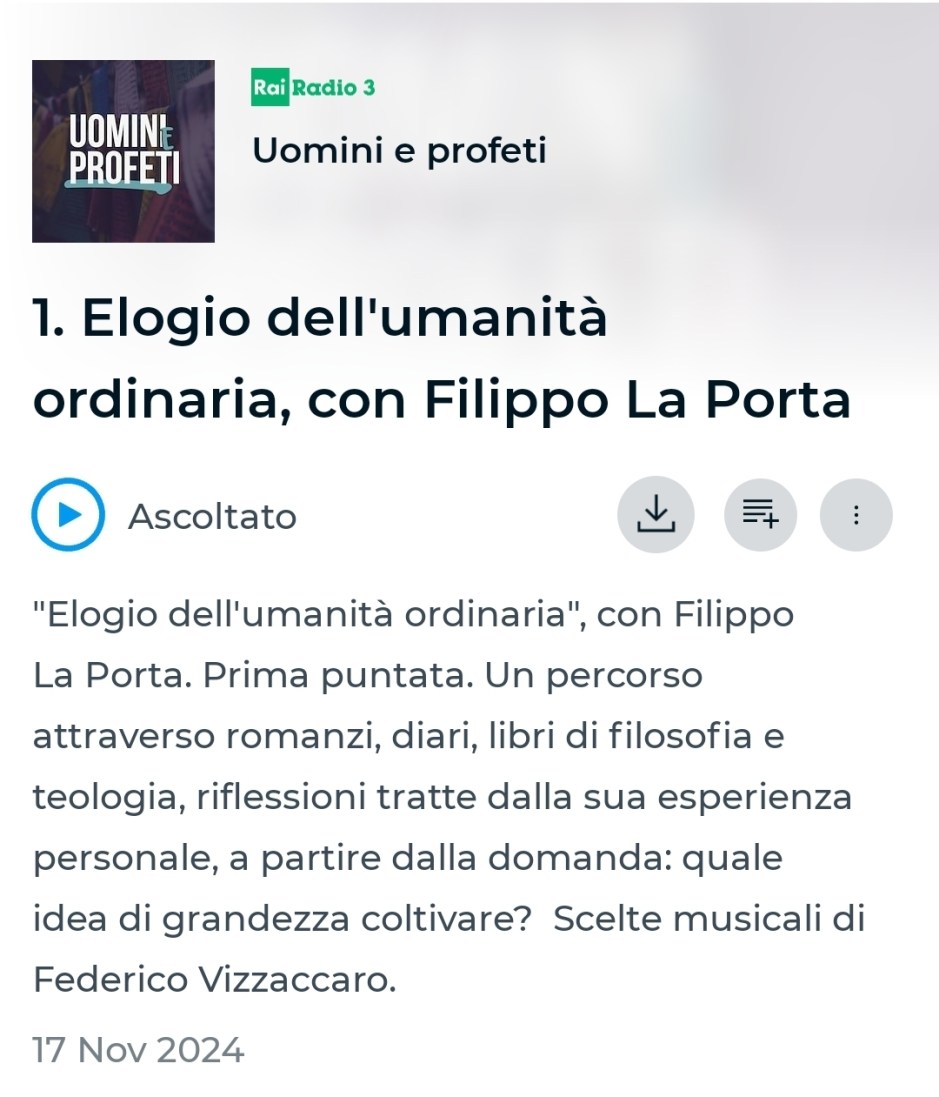The width and height of the screenshot is (939, 1097).
Task: Open the Uomini e profeti show page
Action: pos(399,151)
